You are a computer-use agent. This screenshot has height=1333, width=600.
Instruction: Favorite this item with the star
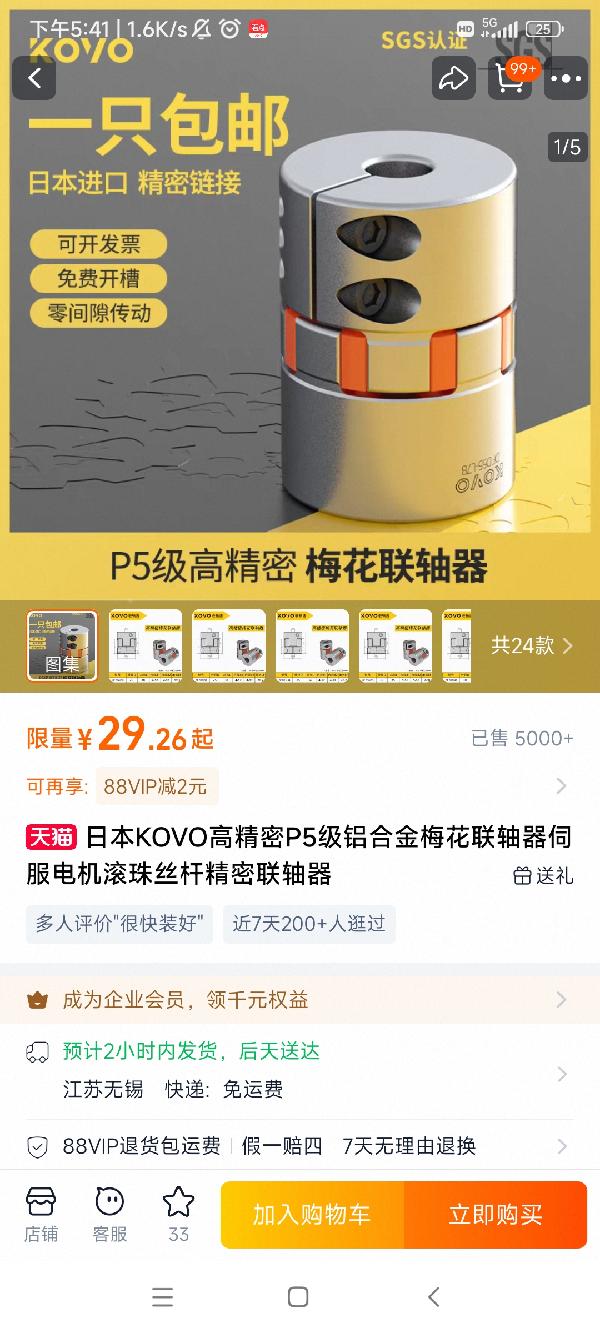178,1214
